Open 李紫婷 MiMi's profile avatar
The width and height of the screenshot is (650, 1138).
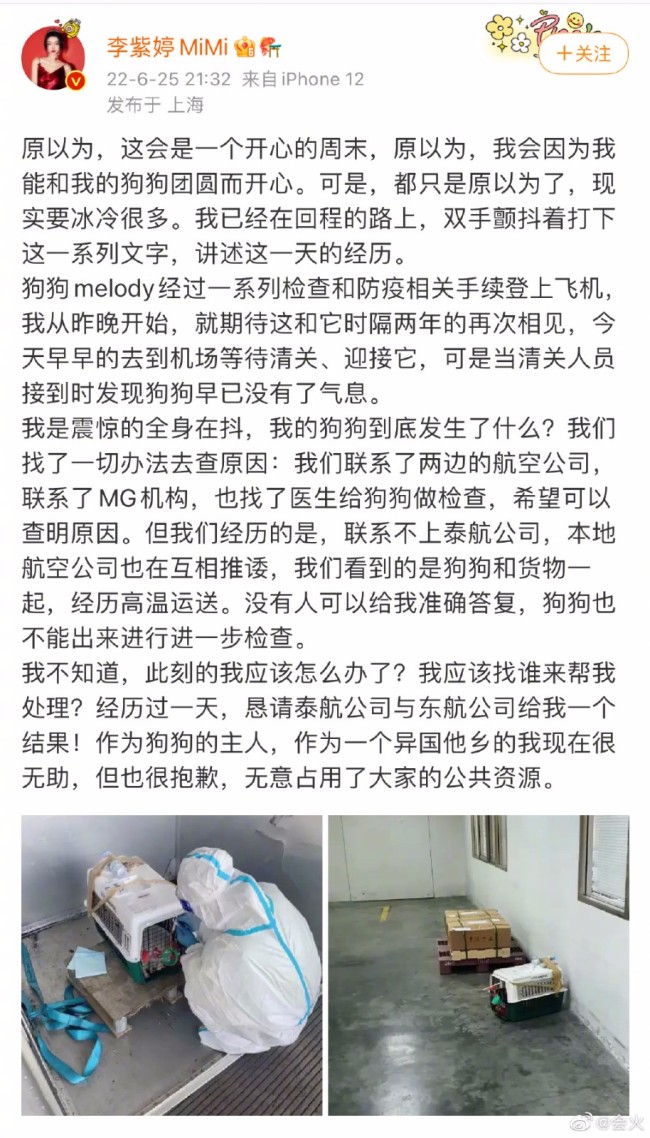tap(53, 58)
